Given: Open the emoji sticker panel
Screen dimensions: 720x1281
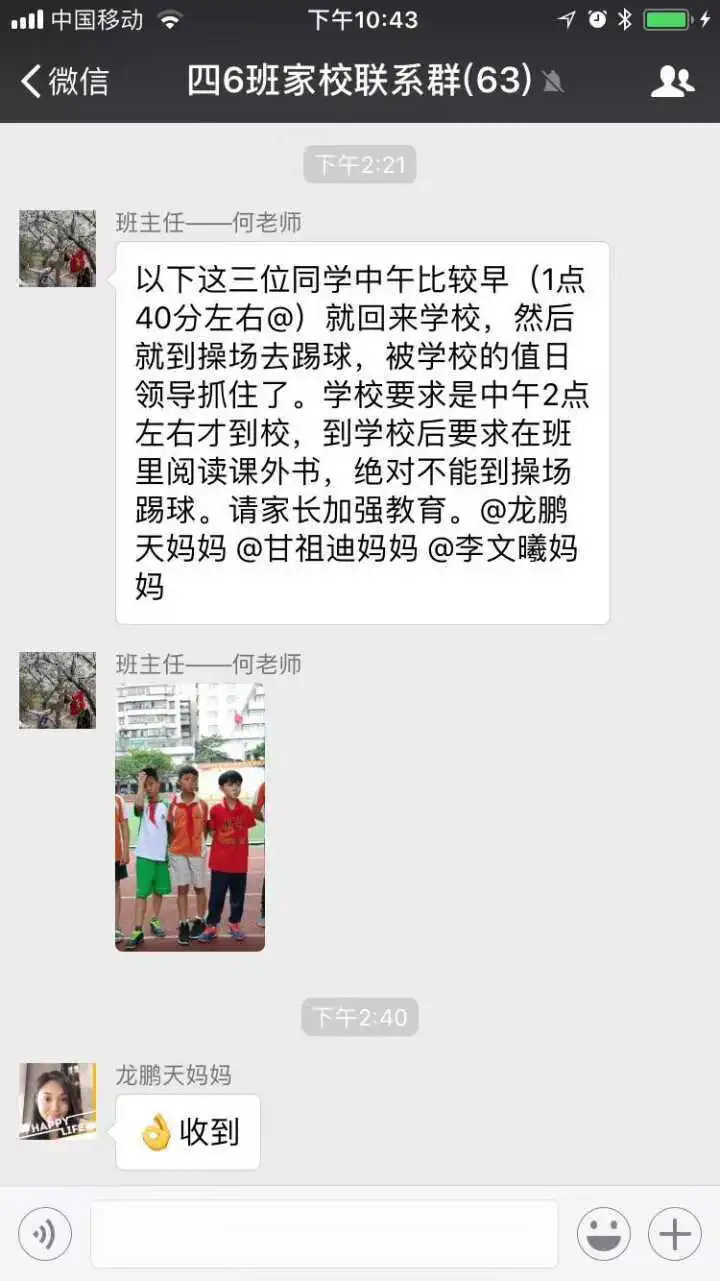Looking at the screenshot, I should [603, 1234].
